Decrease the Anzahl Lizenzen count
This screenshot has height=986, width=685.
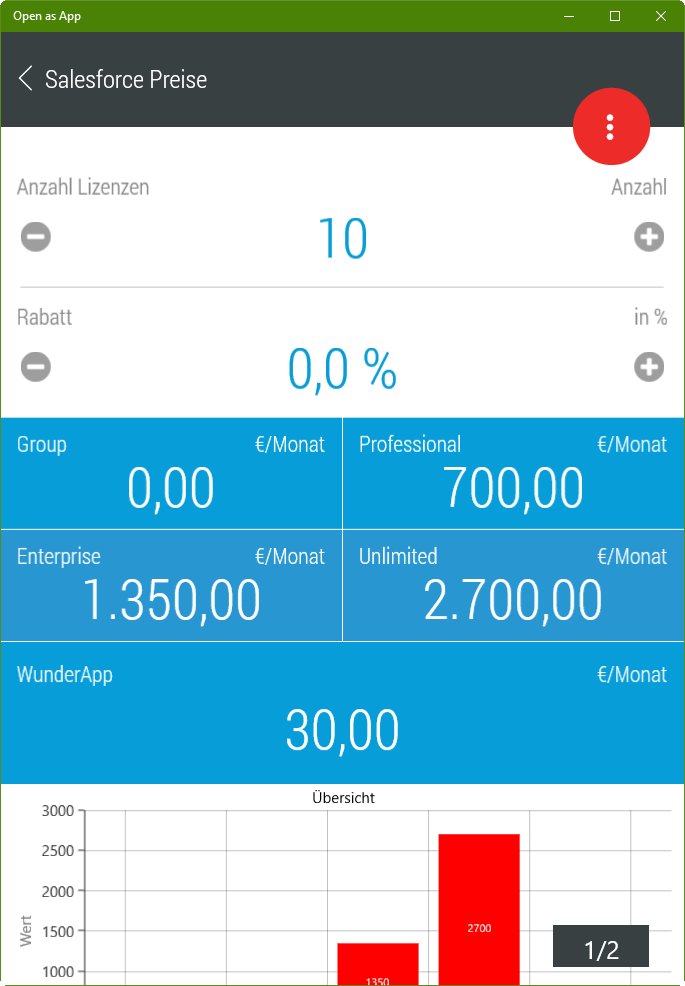pyautogui.click(x=36, y=237)
